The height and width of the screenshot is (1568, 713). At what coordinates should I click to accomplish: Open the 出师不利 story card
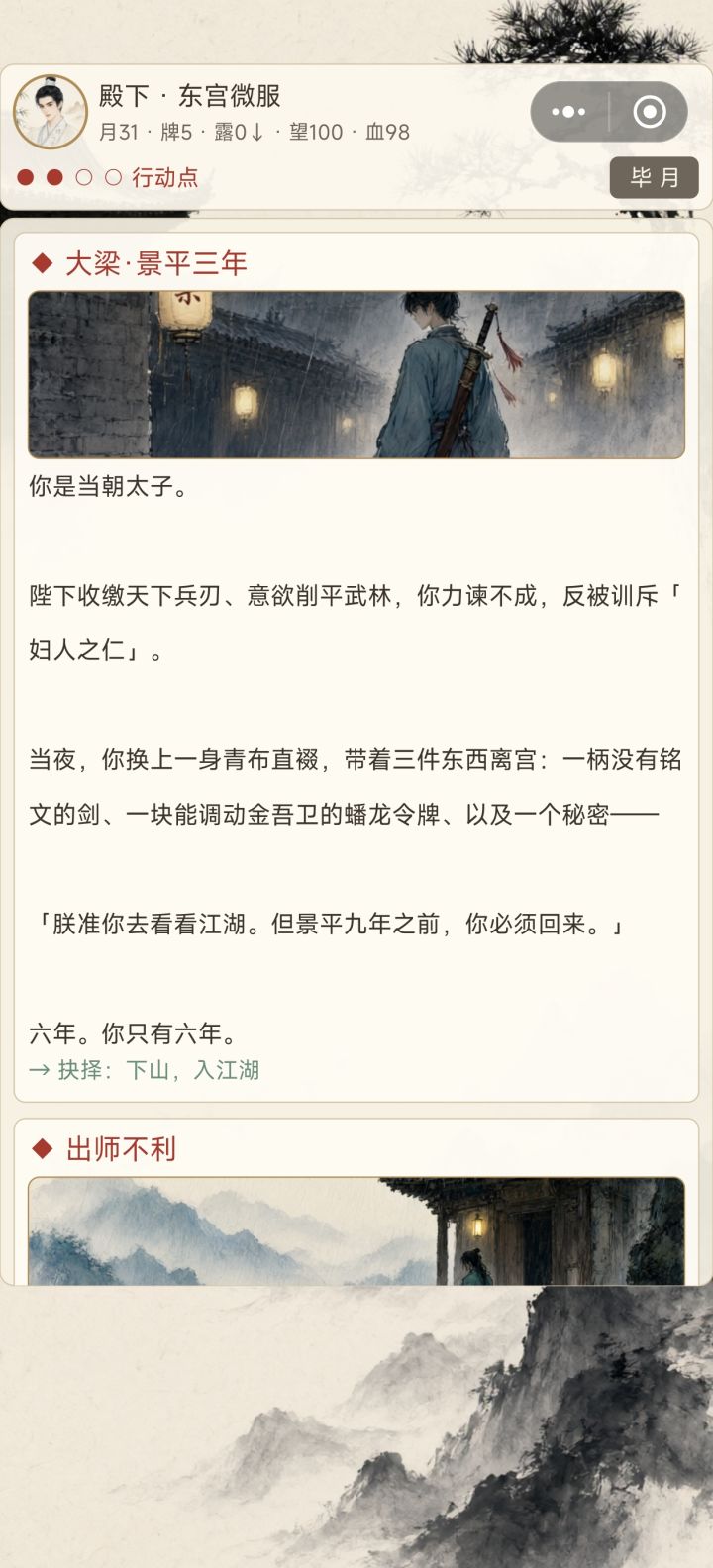tap(356, 1202)
